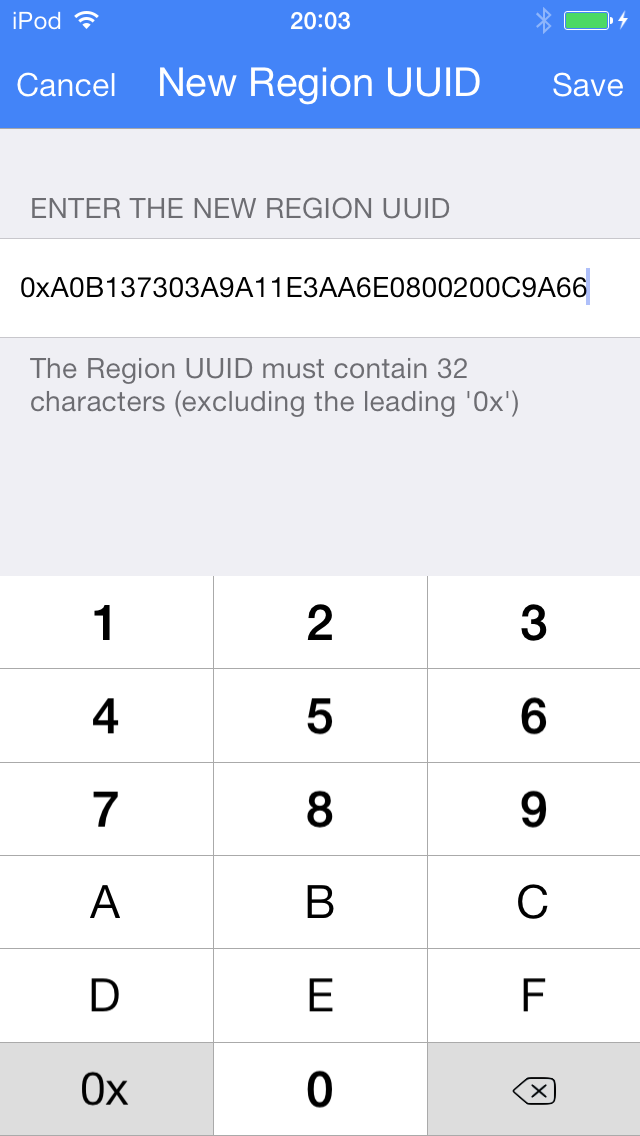Insert the 0x prefix key

pyautogui.click(x=107, y=1090)
